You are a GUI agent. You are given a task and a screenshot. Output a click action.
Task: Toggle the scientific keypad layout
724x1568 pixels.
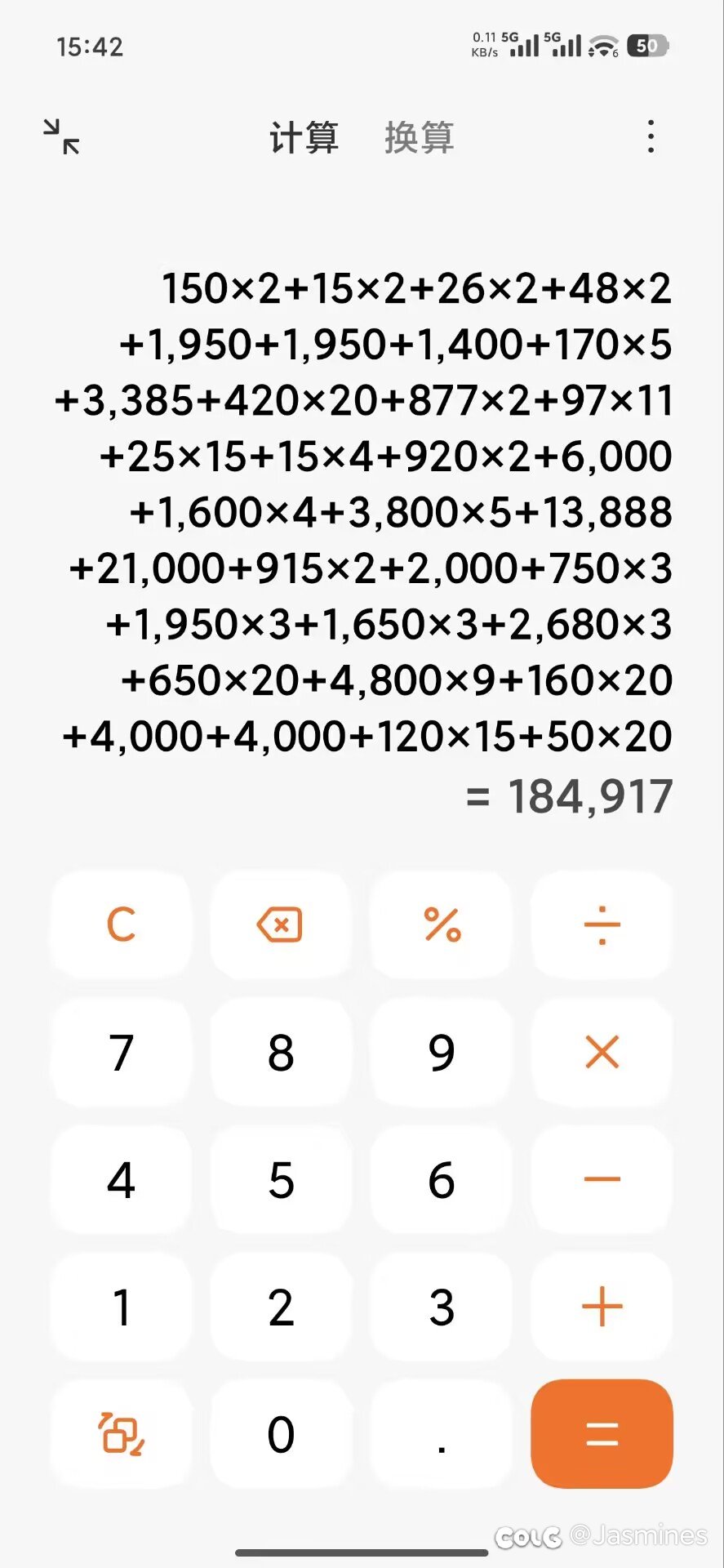(x=121, y=1433)
